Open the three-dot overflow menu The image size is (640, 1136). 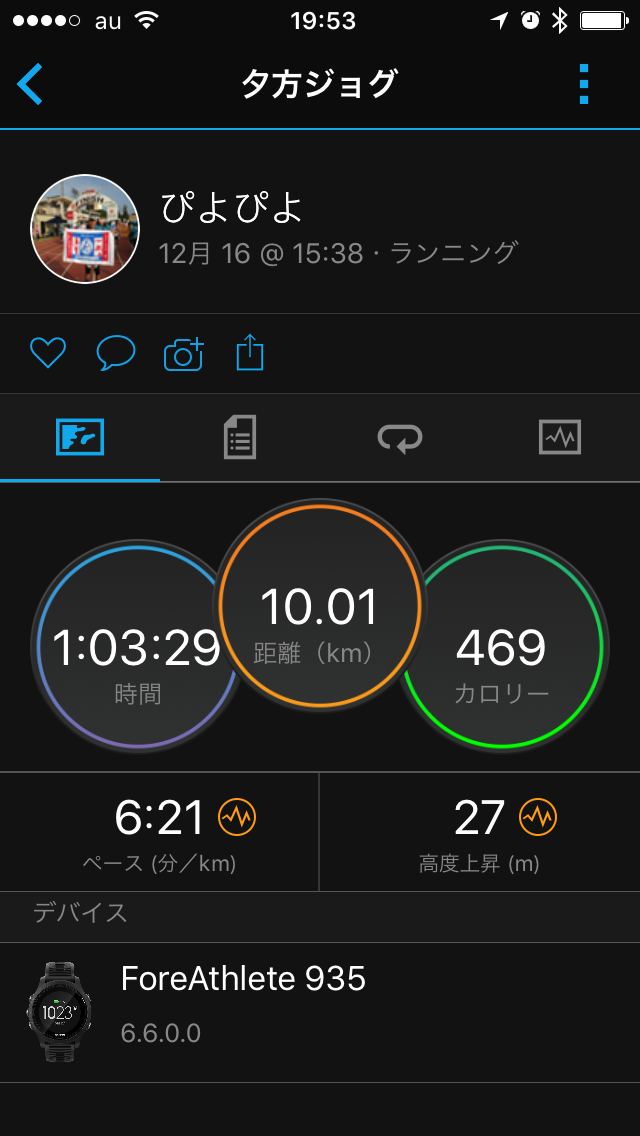pyautogui.click(x=584, y=84)
